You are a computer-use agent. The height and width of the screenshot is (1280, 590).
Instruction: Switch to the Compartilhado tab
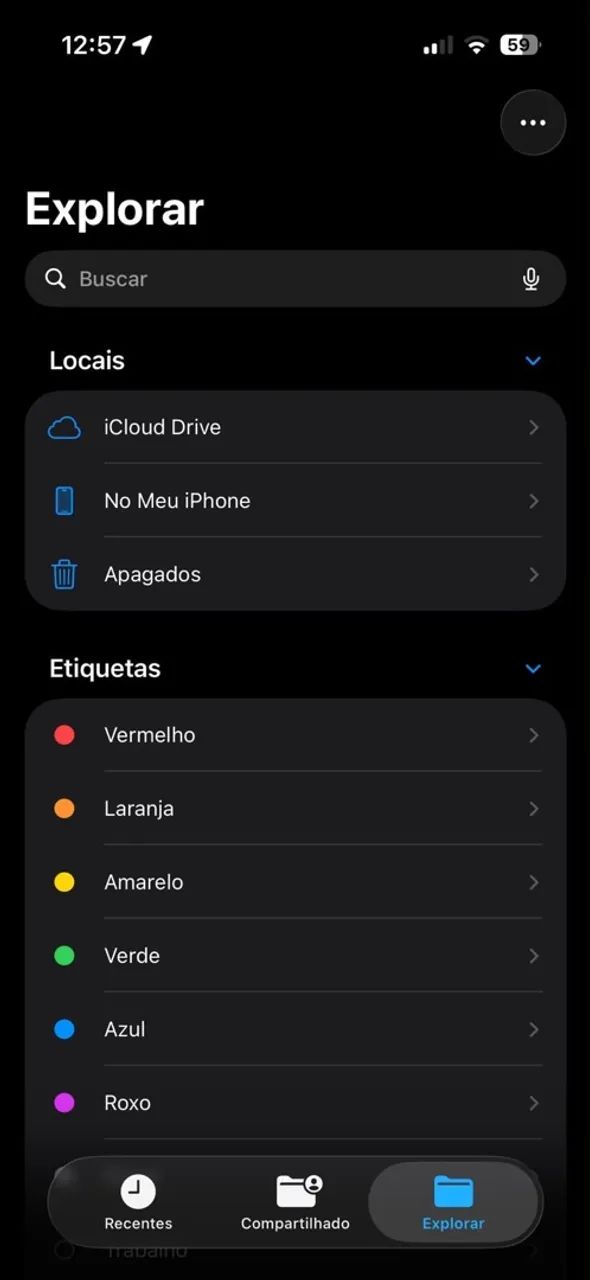[295, 1202]
